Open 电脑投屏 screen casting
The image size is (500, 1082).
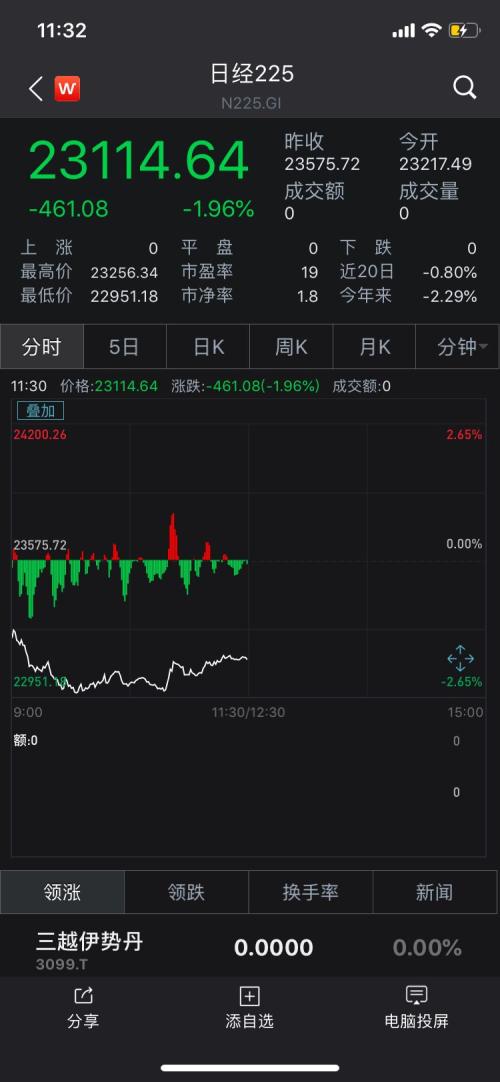click(x=417, y=1008)
